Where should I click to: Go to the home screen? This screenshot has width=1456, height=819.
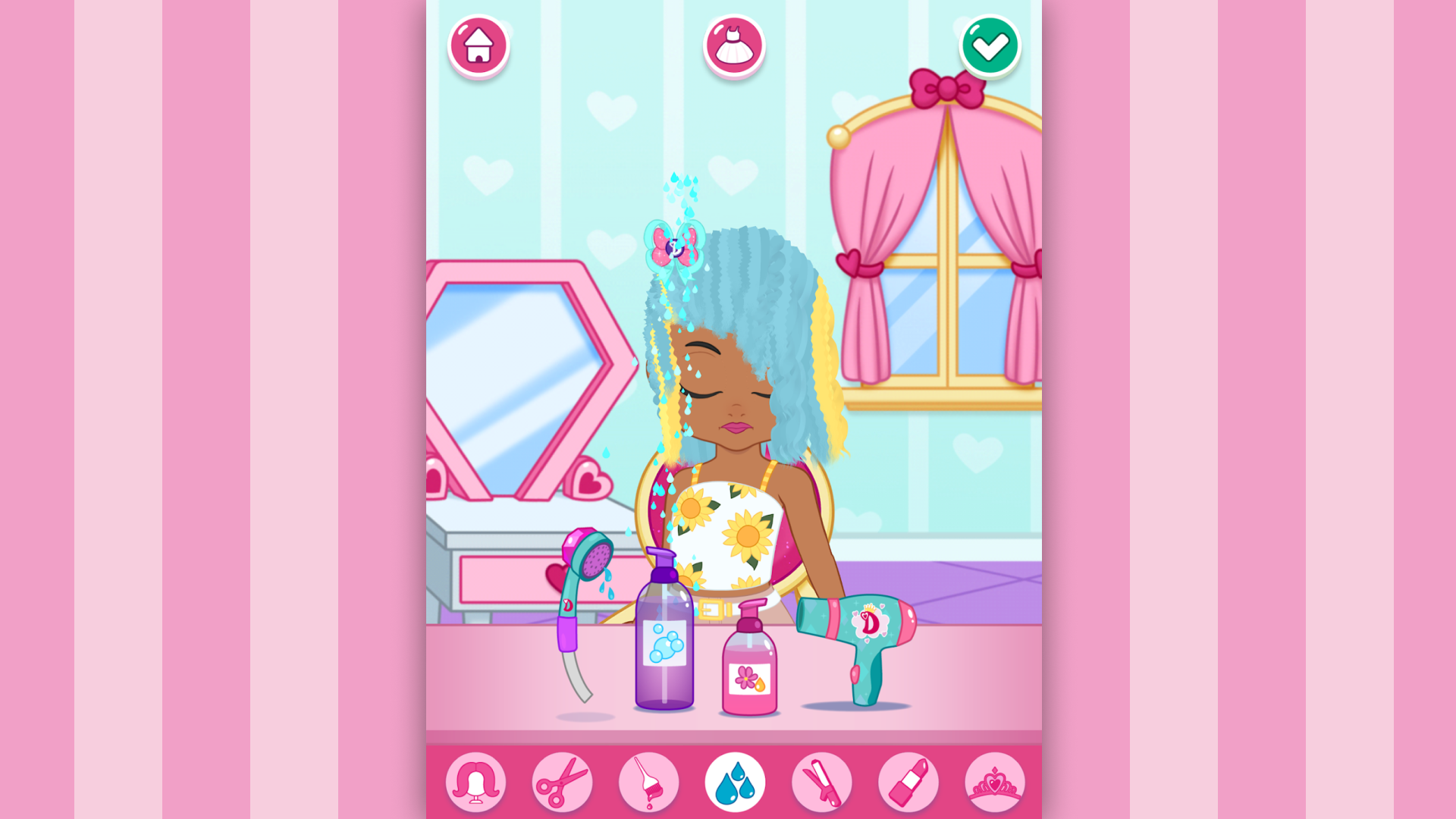(479, 45)
